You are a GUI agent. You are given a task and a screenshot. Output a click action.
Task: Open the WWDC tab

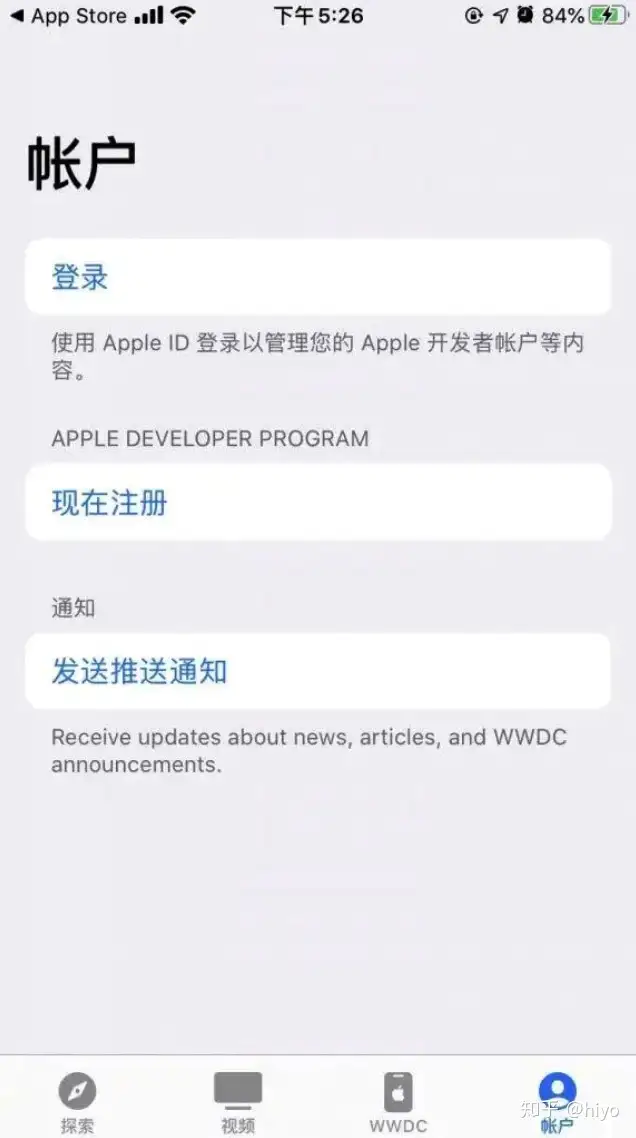tap(398, 1100)
